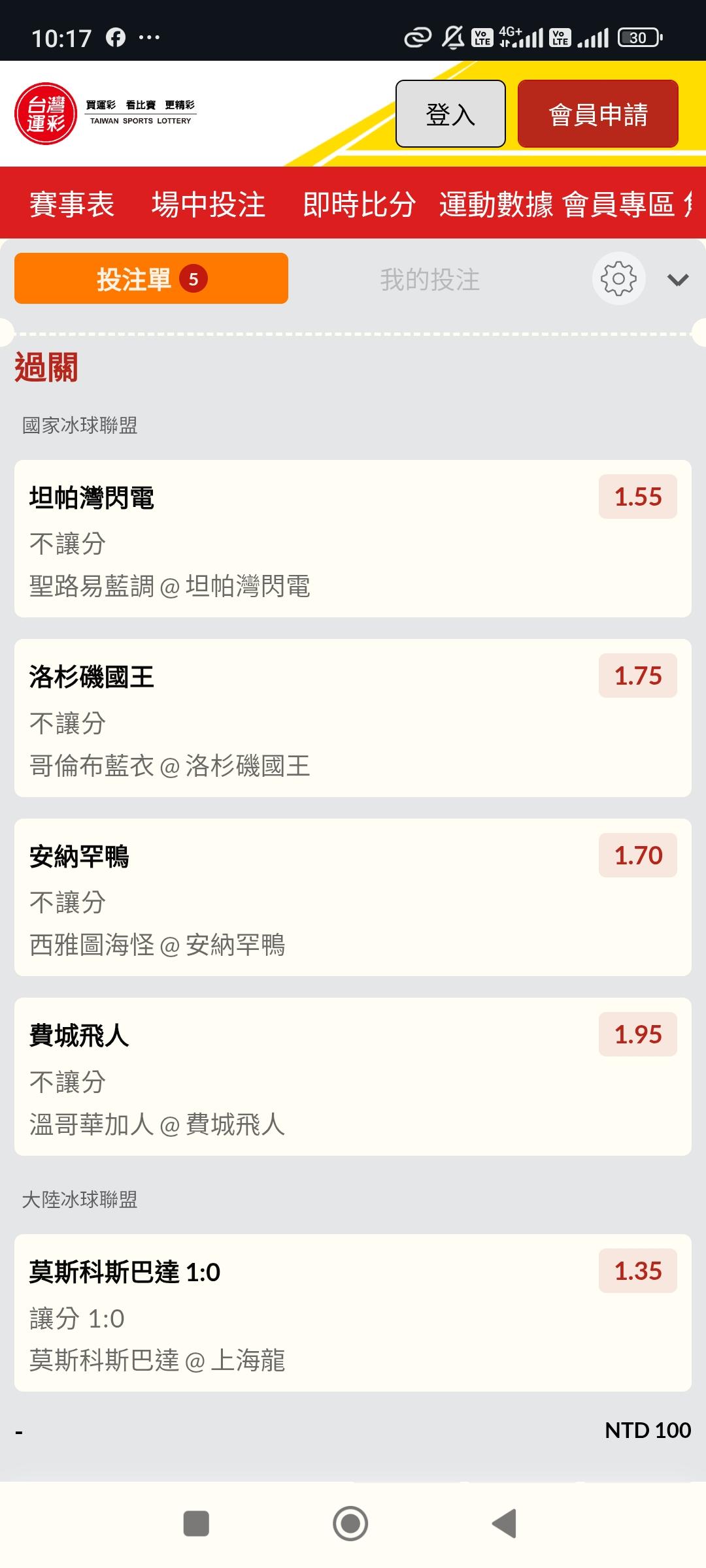Tap the 1.75 odds for 洛杉磯國王
This screenshot has height=1568, width=706.
(x=637, y=676)
